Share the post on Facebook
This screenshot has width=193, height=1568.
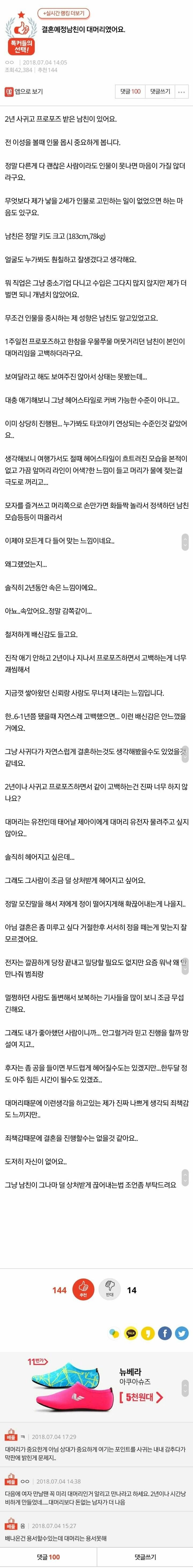point(164,1334)
